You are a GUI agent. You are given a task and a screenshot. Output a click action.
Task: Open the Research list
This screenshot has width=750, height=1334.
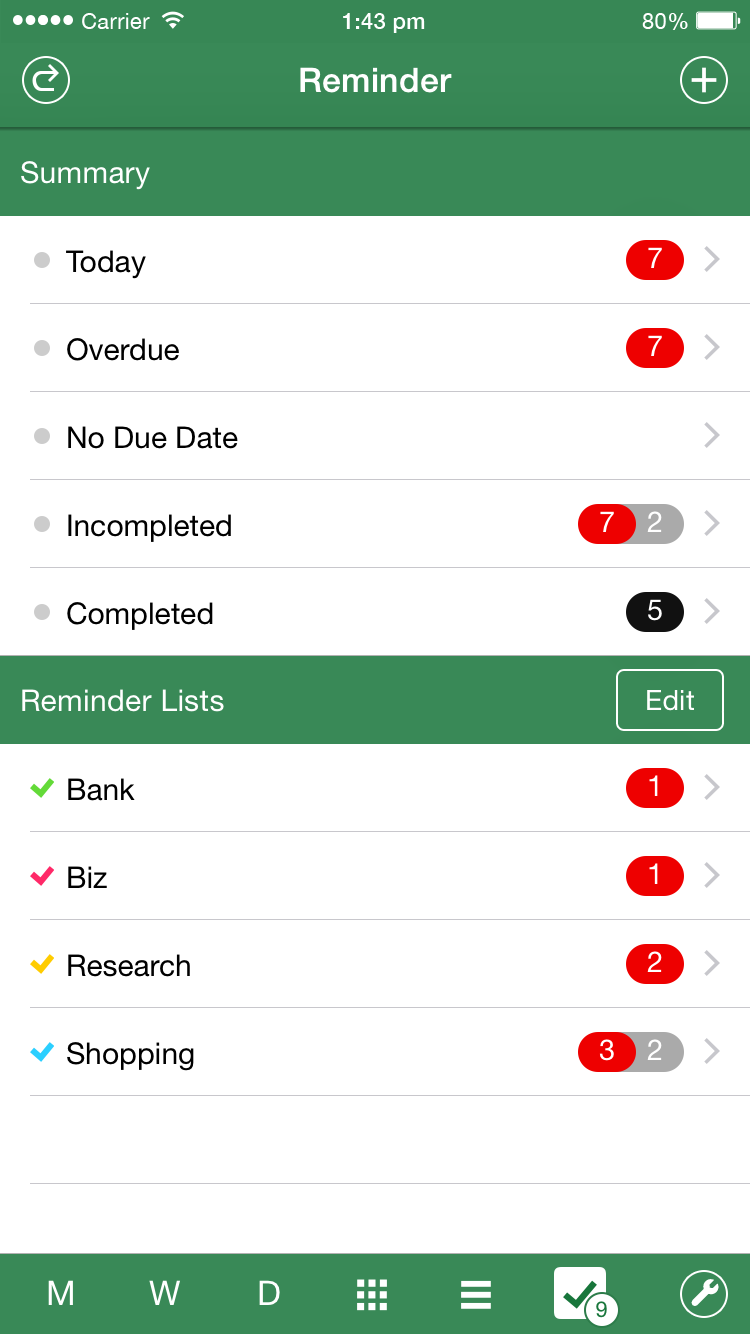coord(375,964)
